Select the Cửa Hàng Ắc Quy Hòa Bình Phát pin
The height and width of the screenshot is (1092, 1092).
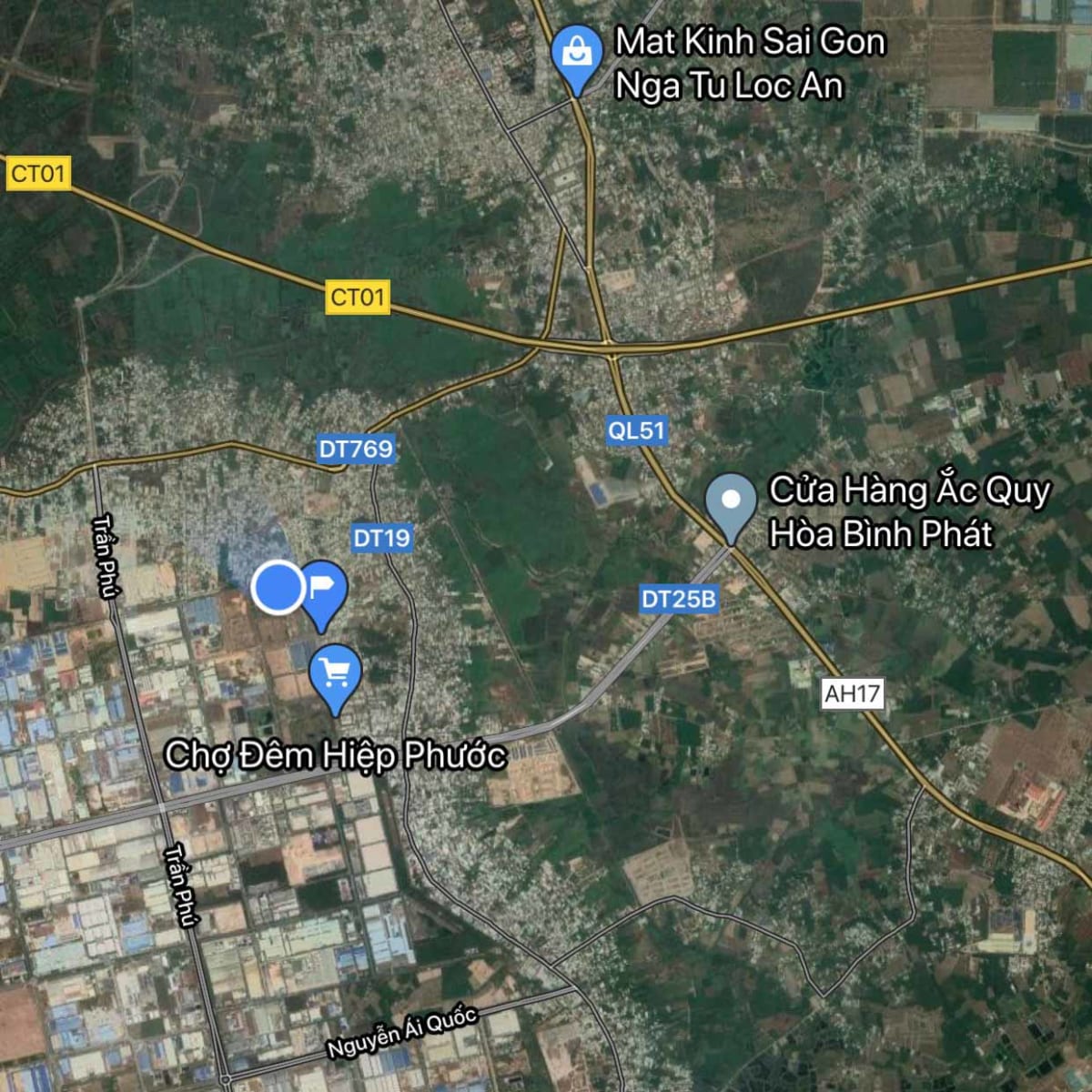click(x=731, y=502)
